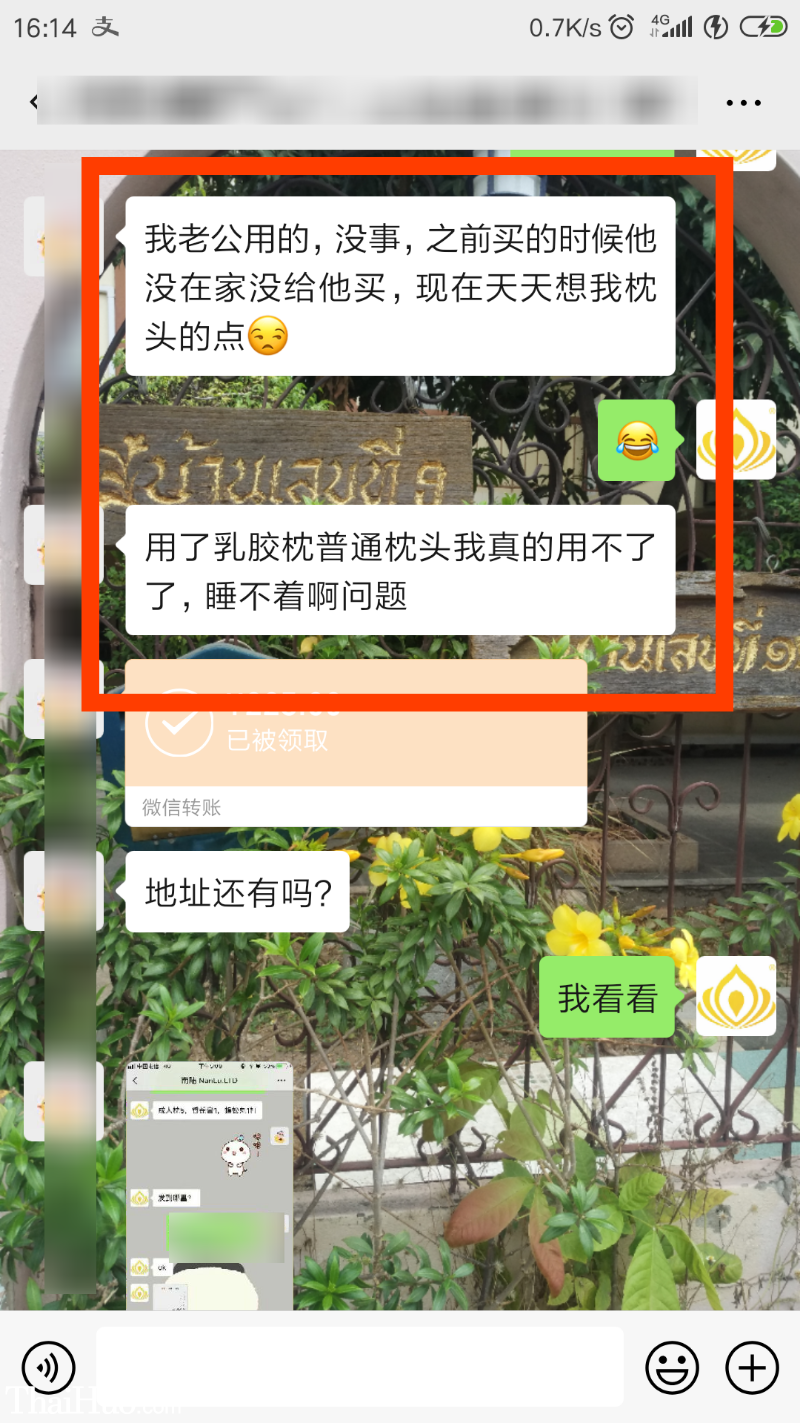Open the plus attachments panel
The width and height of the screenshot is (800, 1423).
coord(751,1366)
